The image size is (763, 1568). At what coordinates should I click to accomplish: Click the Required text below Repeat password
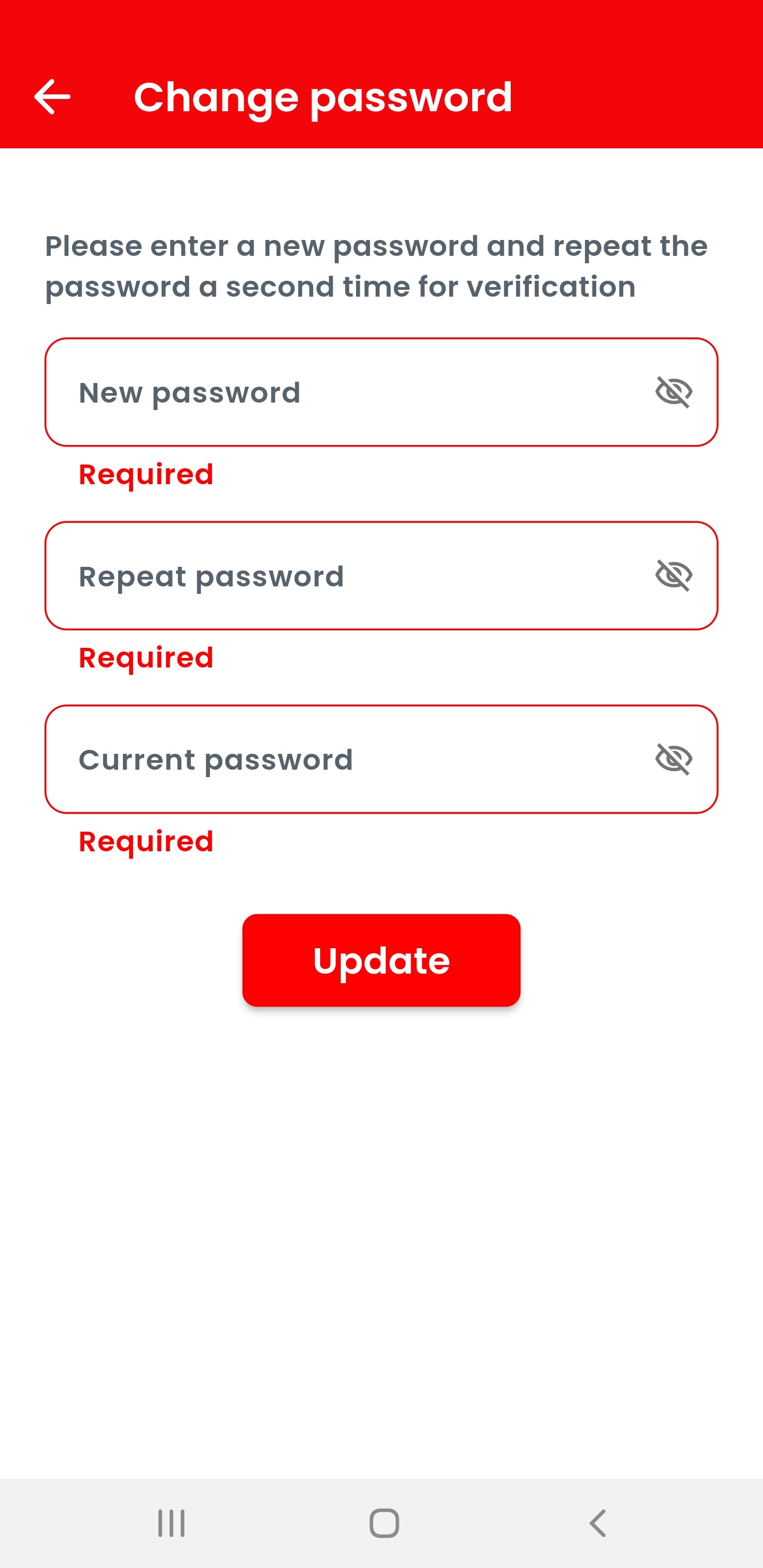[146, 657]
